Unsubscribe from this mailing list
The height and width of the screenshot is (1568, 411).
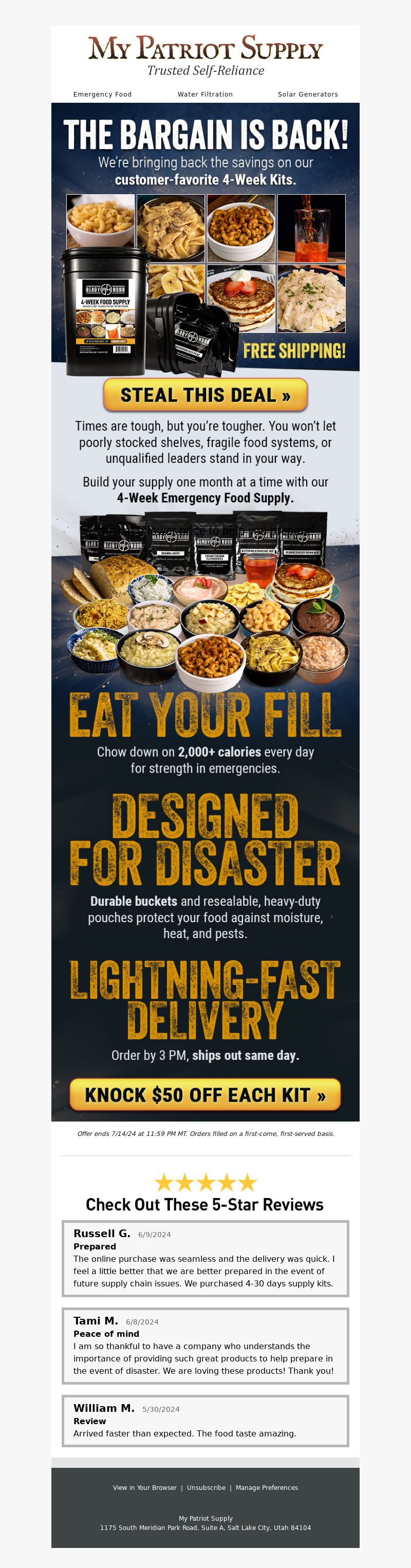coord(206,1487)
